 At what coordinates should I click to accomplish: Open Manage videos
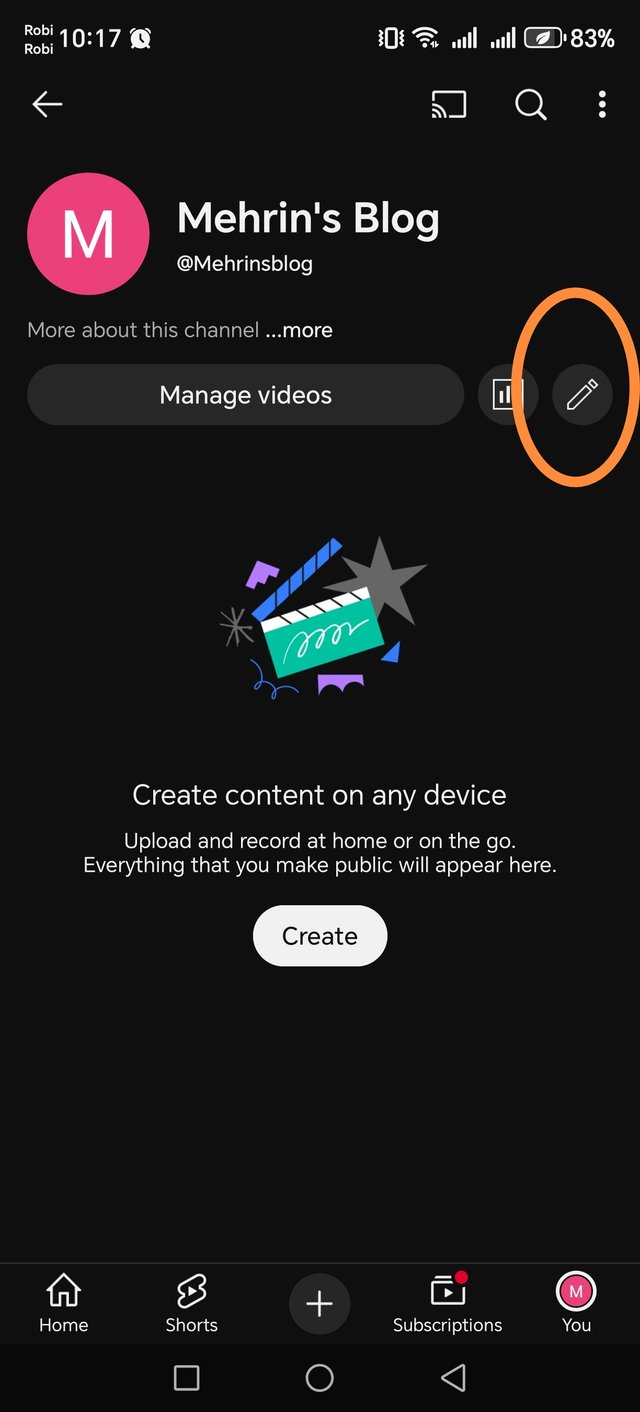pos(245,395)
